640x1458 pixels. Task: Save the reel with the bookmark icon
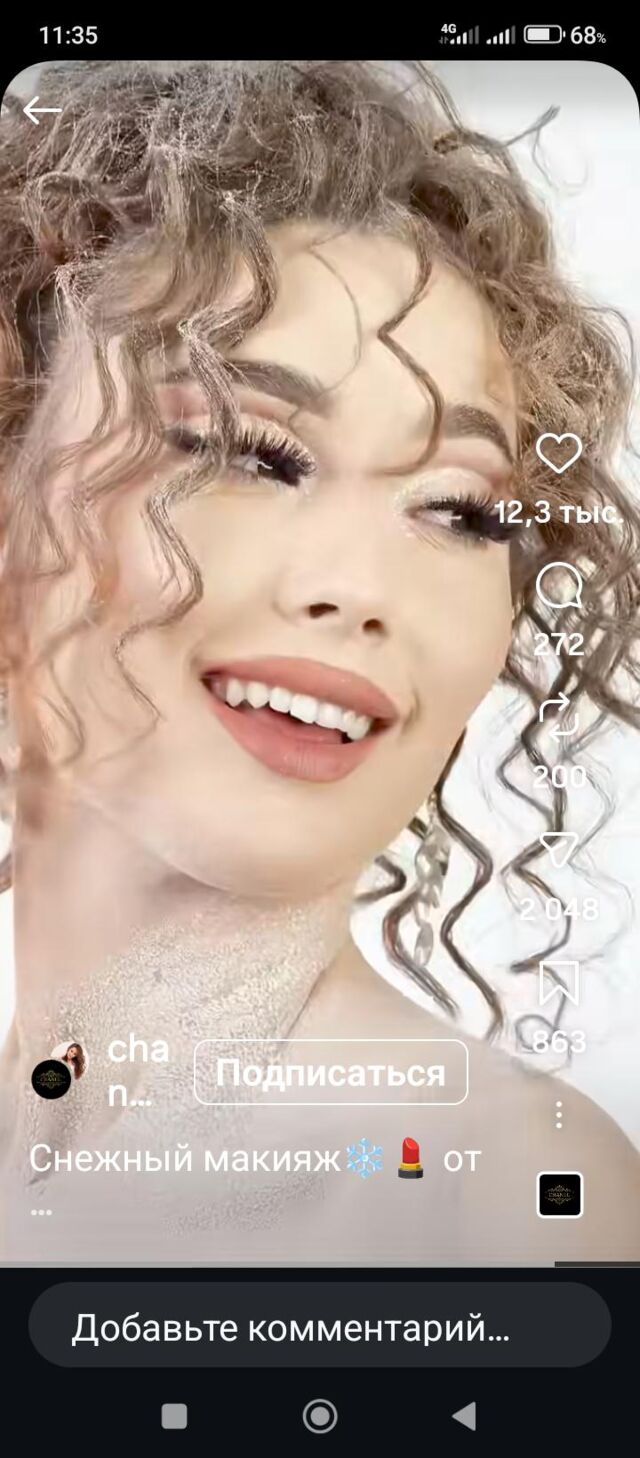[559, 984]
